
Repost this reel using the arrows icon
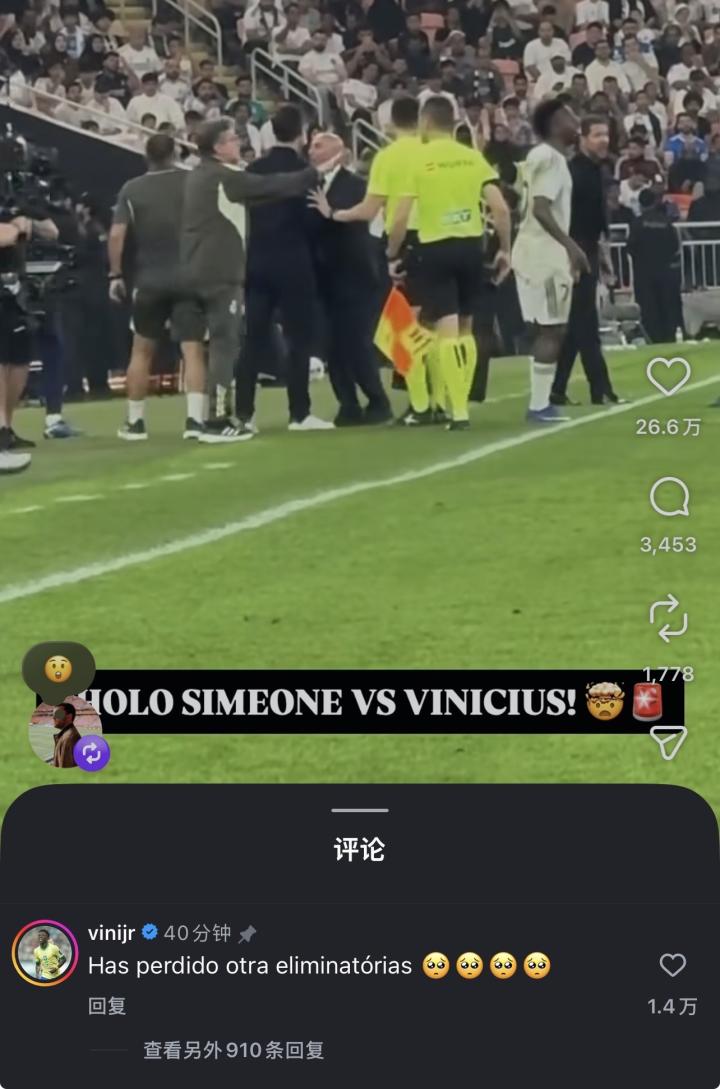pos(668,617)
